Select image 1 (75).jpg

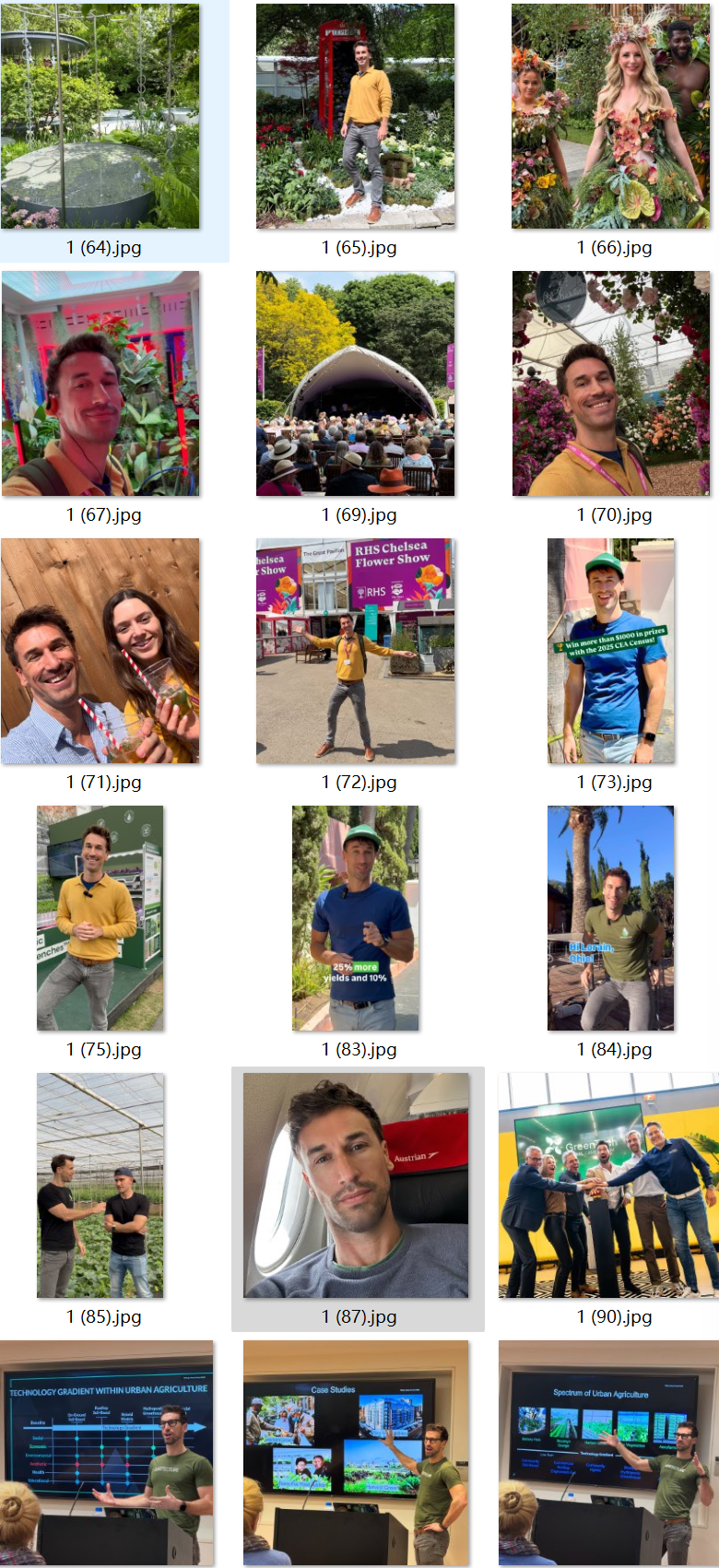click(100, 918)
